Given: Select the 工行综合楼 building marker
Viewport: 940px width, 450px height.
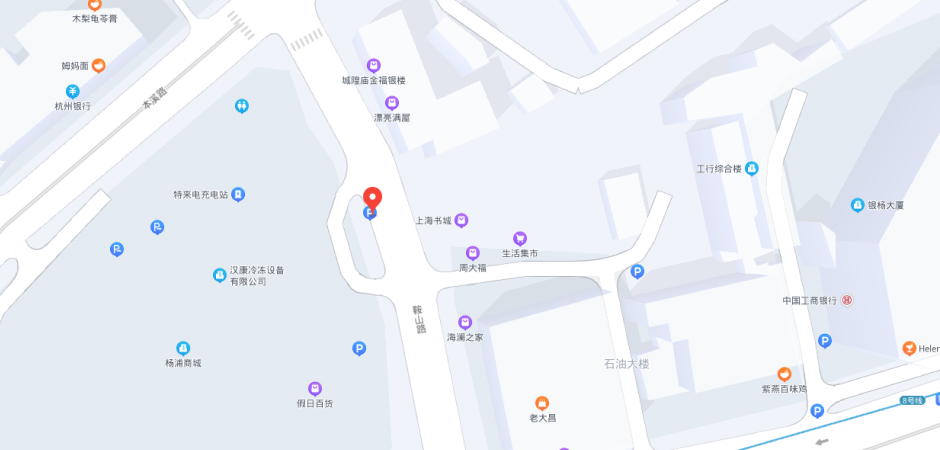Looking at the screenshot, I should pos(752,168).
